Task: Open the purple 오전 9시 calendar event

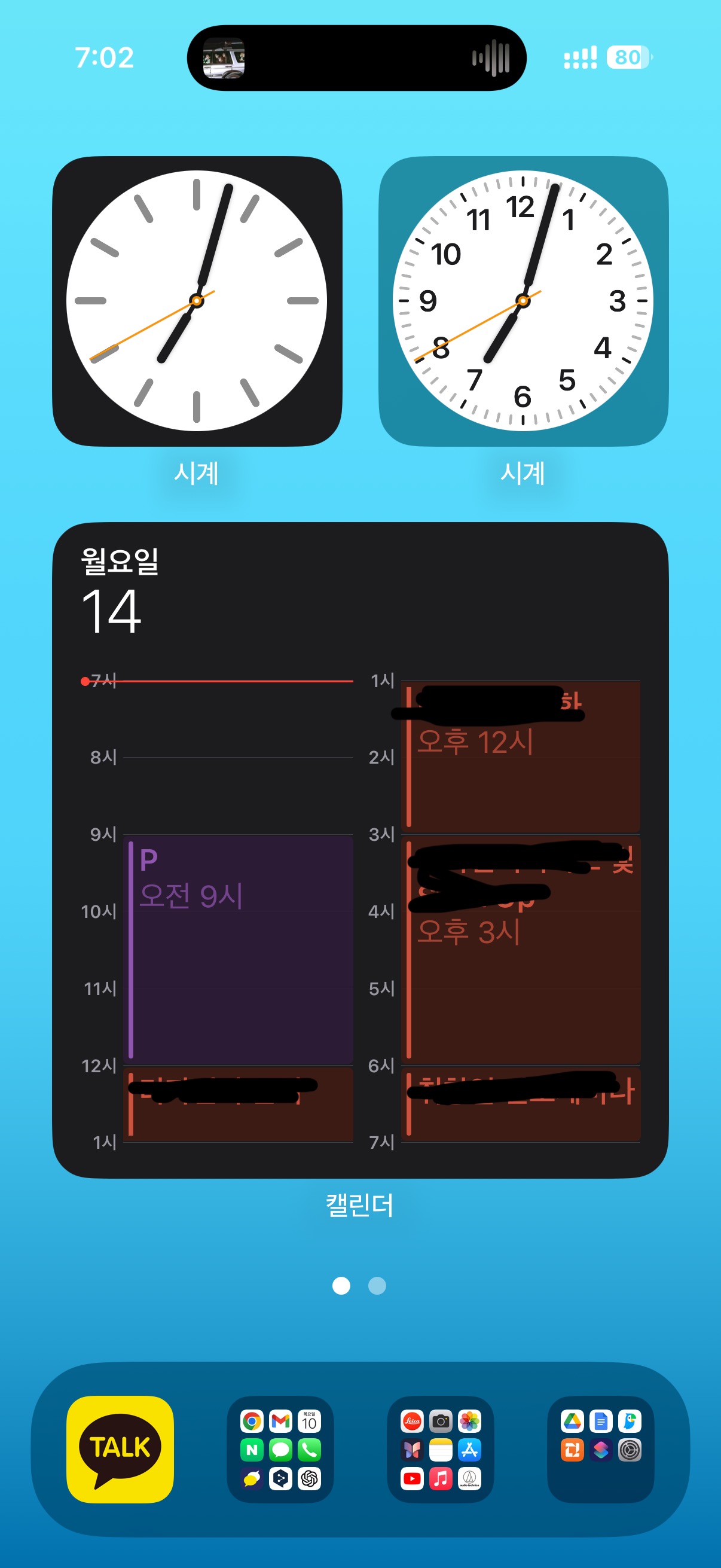Action: [x=239, y=948]
